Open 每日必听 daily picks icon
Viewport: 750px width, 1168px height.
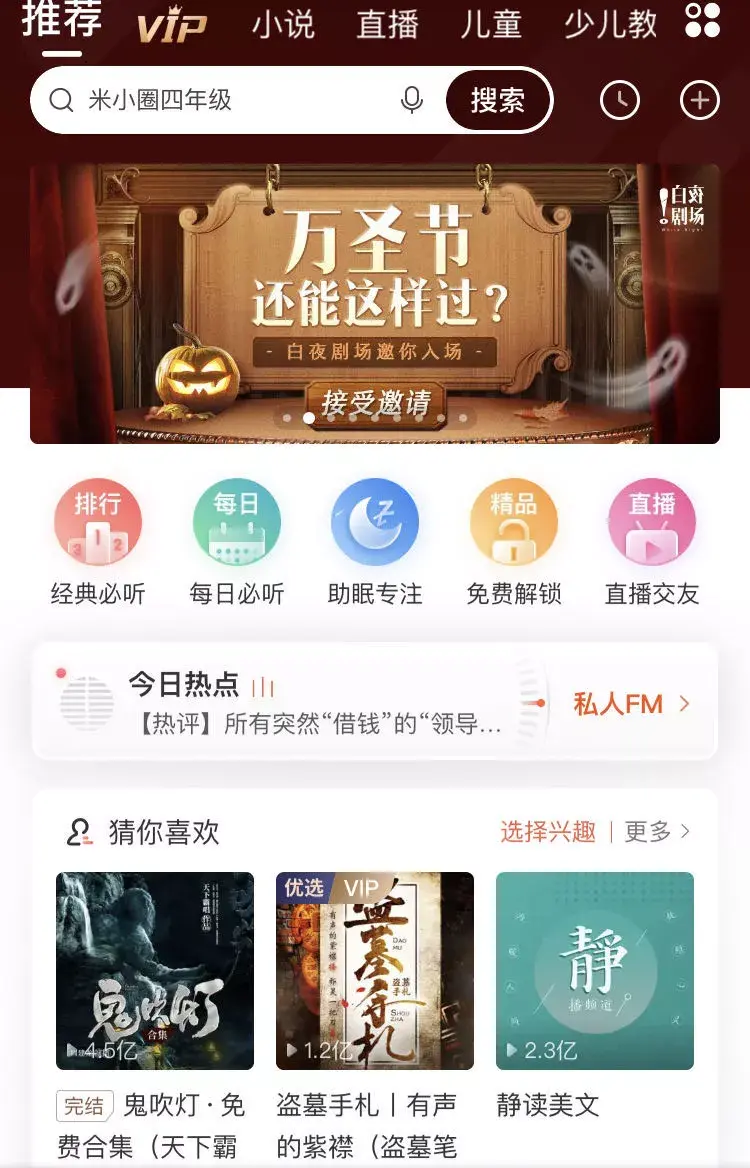tap(237, 521)
